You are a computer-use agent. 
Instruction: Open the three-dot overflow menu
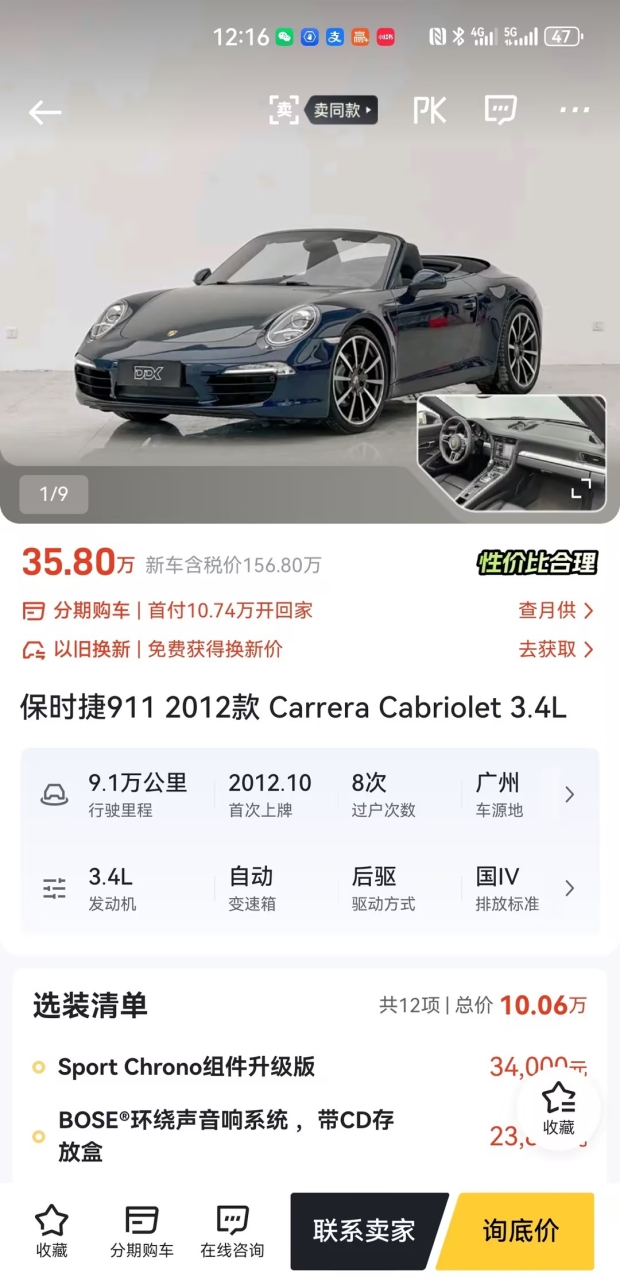(x=574, y=110)
